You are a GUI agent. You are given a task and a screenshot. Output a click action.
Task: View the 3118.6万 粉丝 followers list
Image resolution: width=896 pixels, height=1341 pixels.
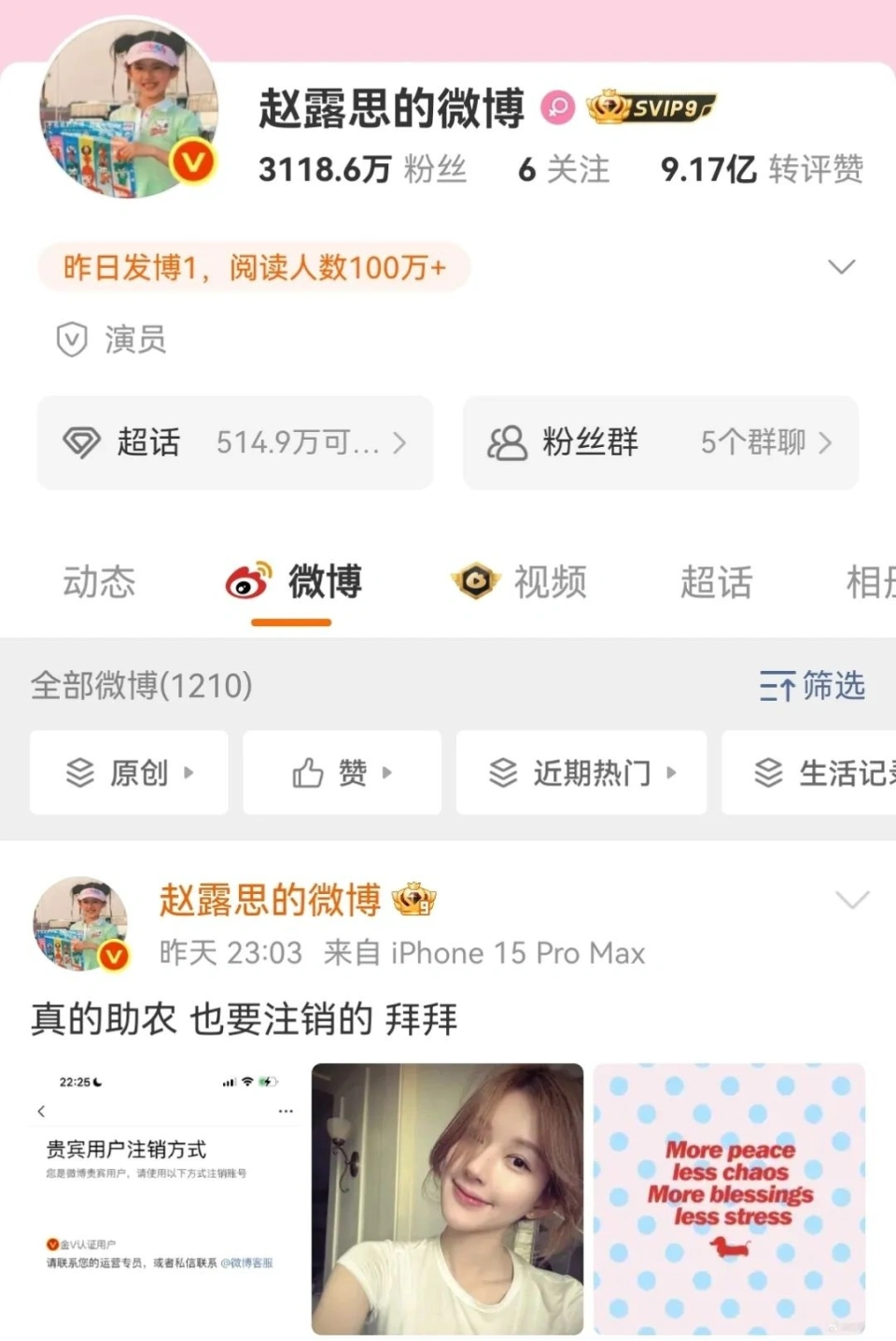pos(362,170)
